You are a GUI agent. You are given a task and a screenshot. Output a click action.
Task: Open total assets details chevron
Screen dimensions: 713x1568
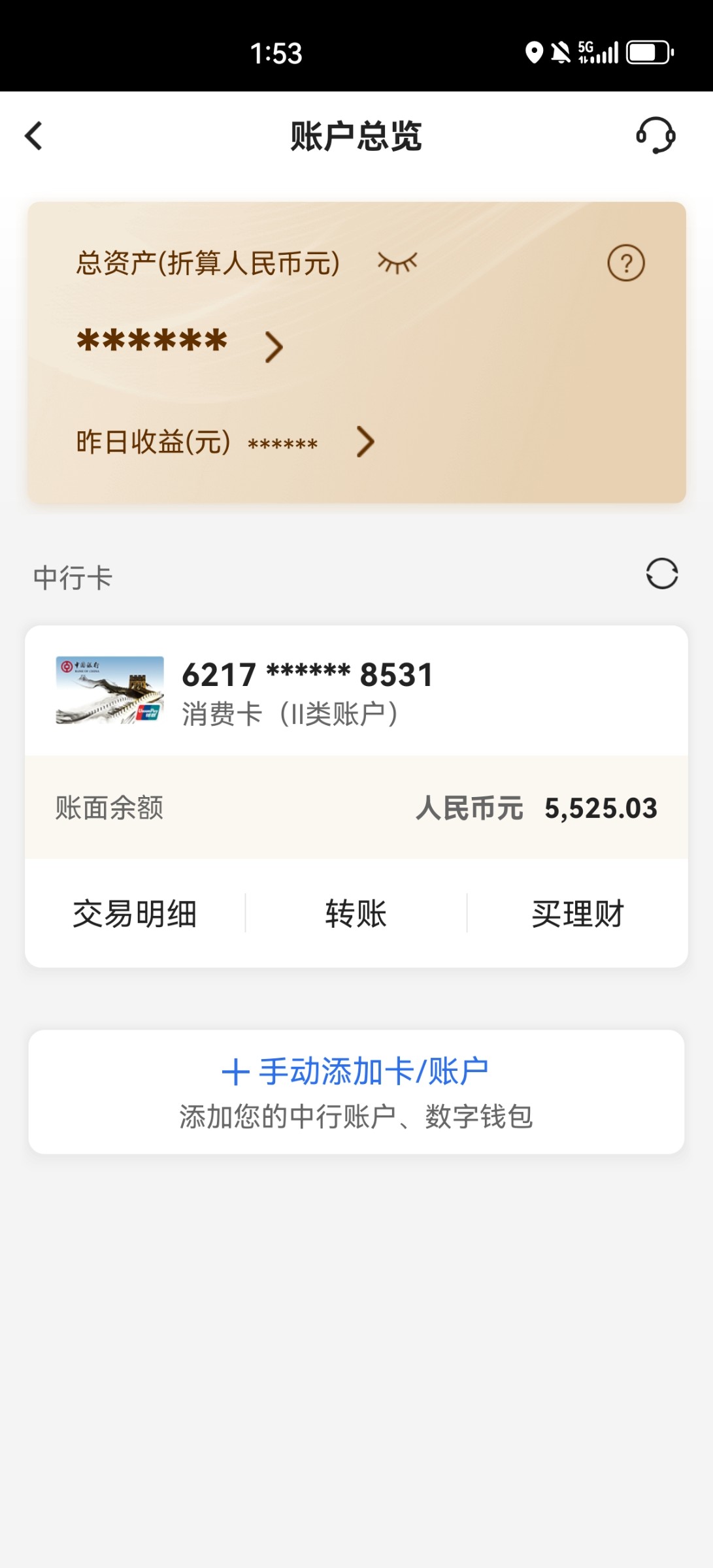[274, 346]
